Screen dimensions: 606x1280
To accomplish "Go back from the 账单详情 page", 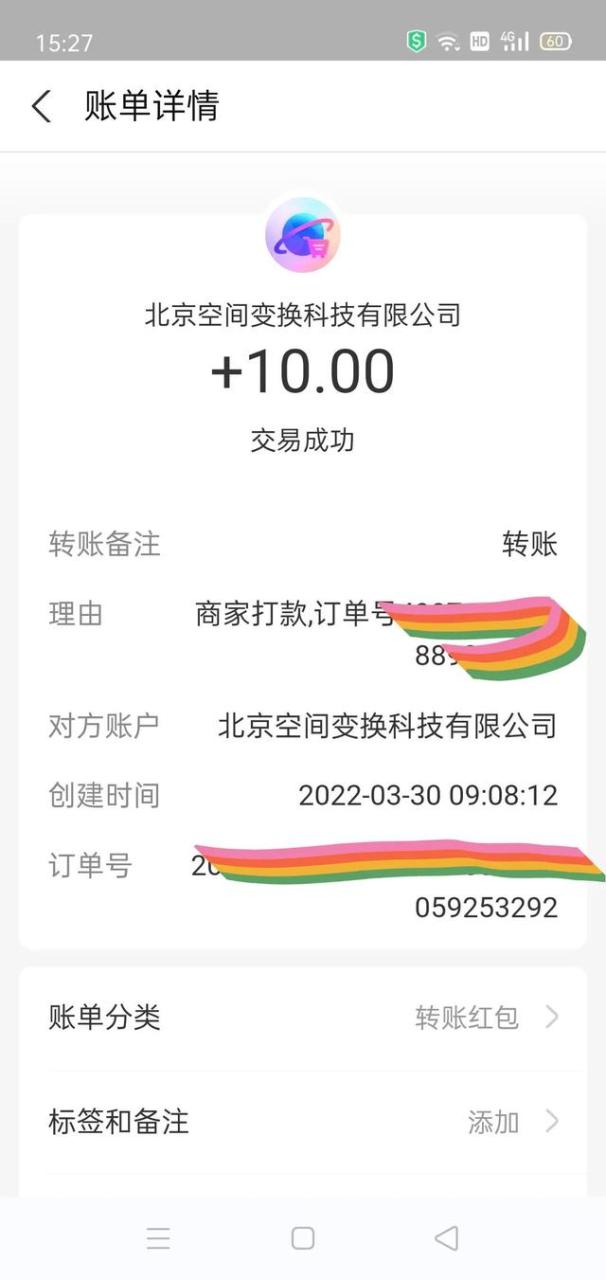I will [41, 106].
